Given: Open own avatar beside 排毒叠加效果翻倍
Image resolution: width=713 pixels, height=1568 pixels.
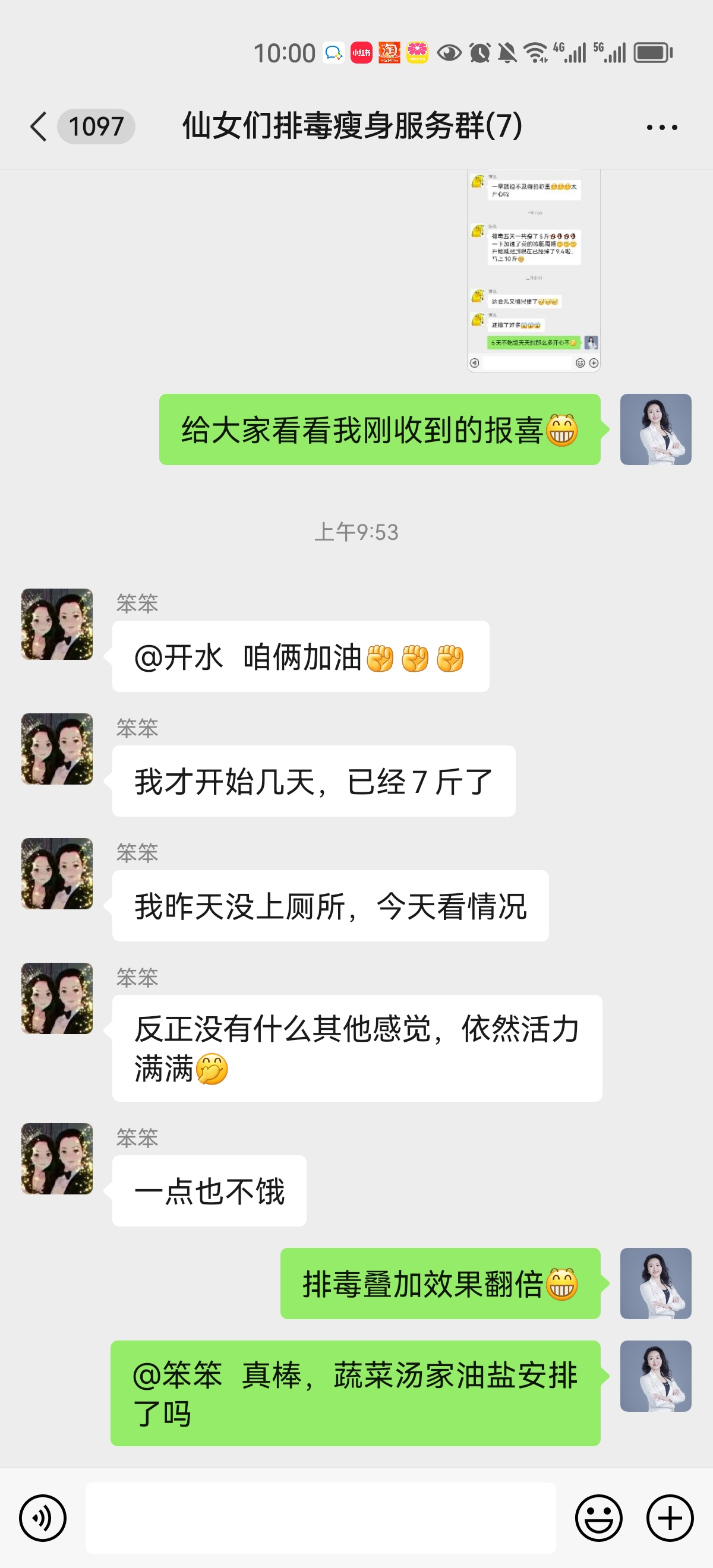Looking at the screenshot, I should click(x=655, y=1283).
